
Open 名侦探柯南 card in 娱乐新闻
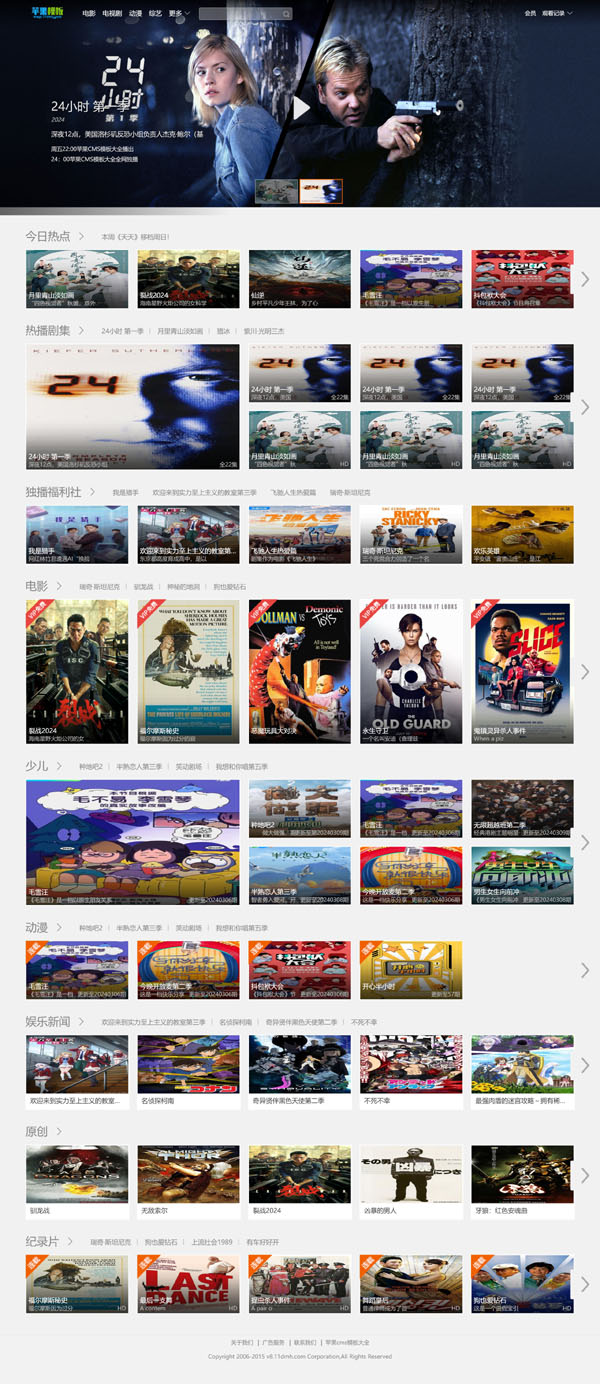click(x=189, y=1071)
